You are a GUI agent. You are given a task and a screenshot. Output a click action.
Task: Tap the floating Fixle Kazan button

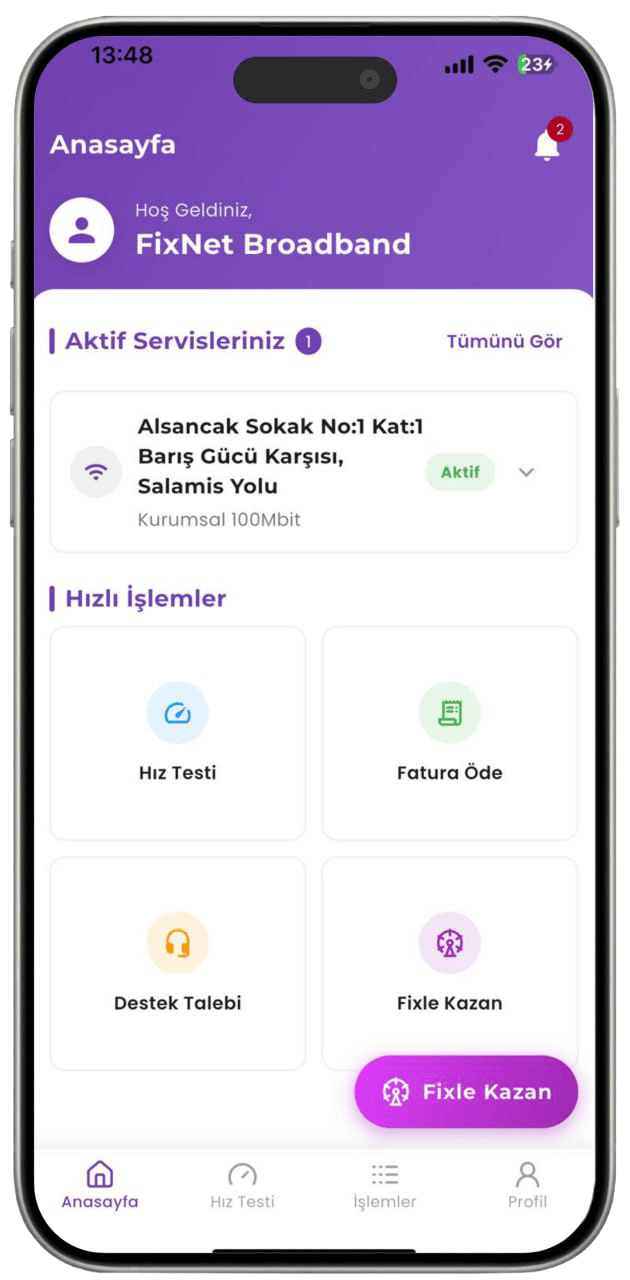[466, 1092]
